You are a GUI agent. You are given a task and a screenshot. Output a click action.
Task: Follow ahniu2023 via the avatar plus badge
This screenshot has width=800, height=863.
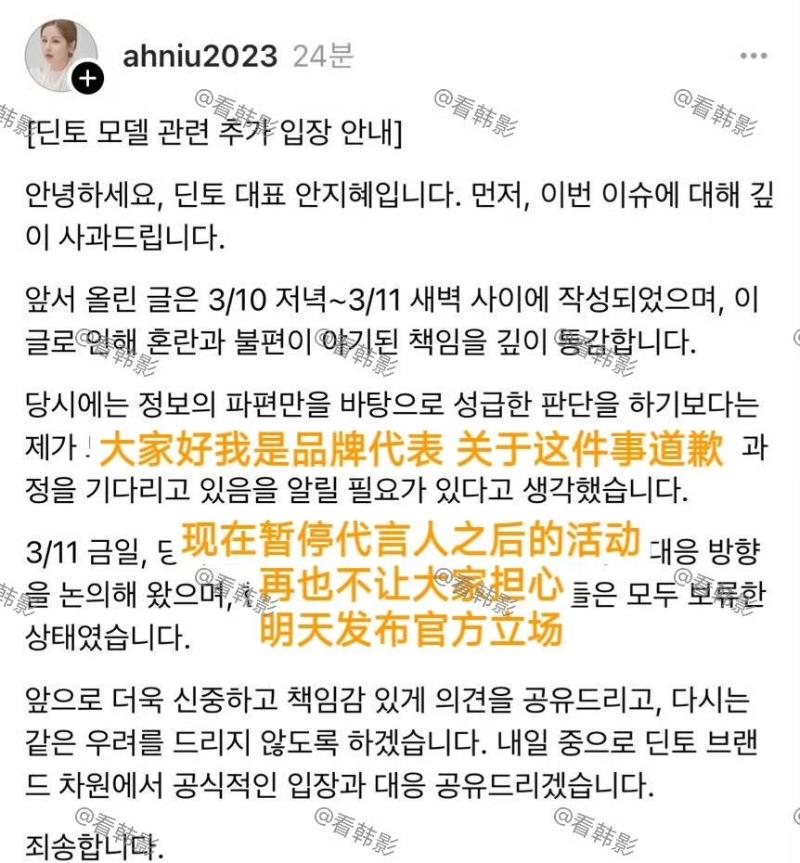(x=88, y=80)
